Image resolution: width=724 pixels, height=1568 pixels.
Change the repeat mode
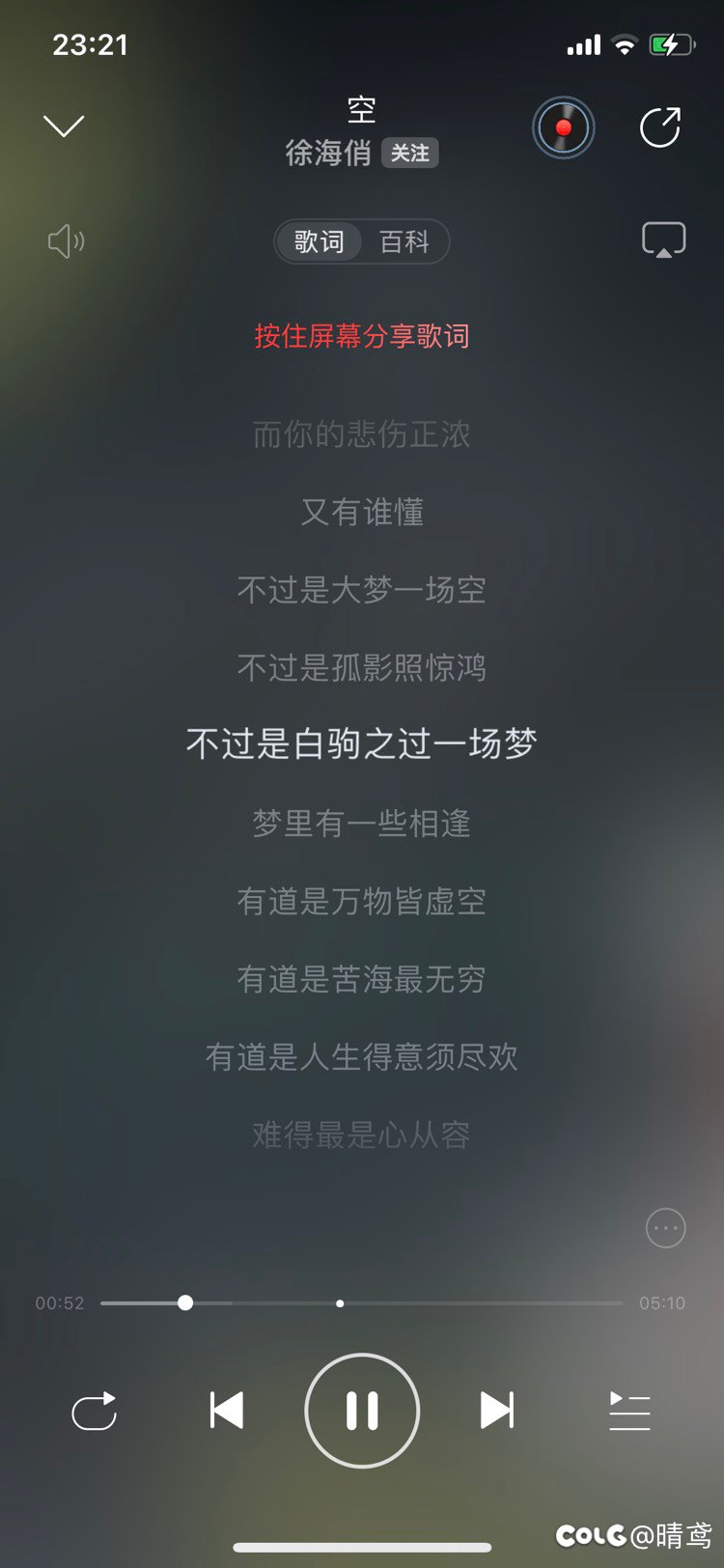[x=95, y=1412]
